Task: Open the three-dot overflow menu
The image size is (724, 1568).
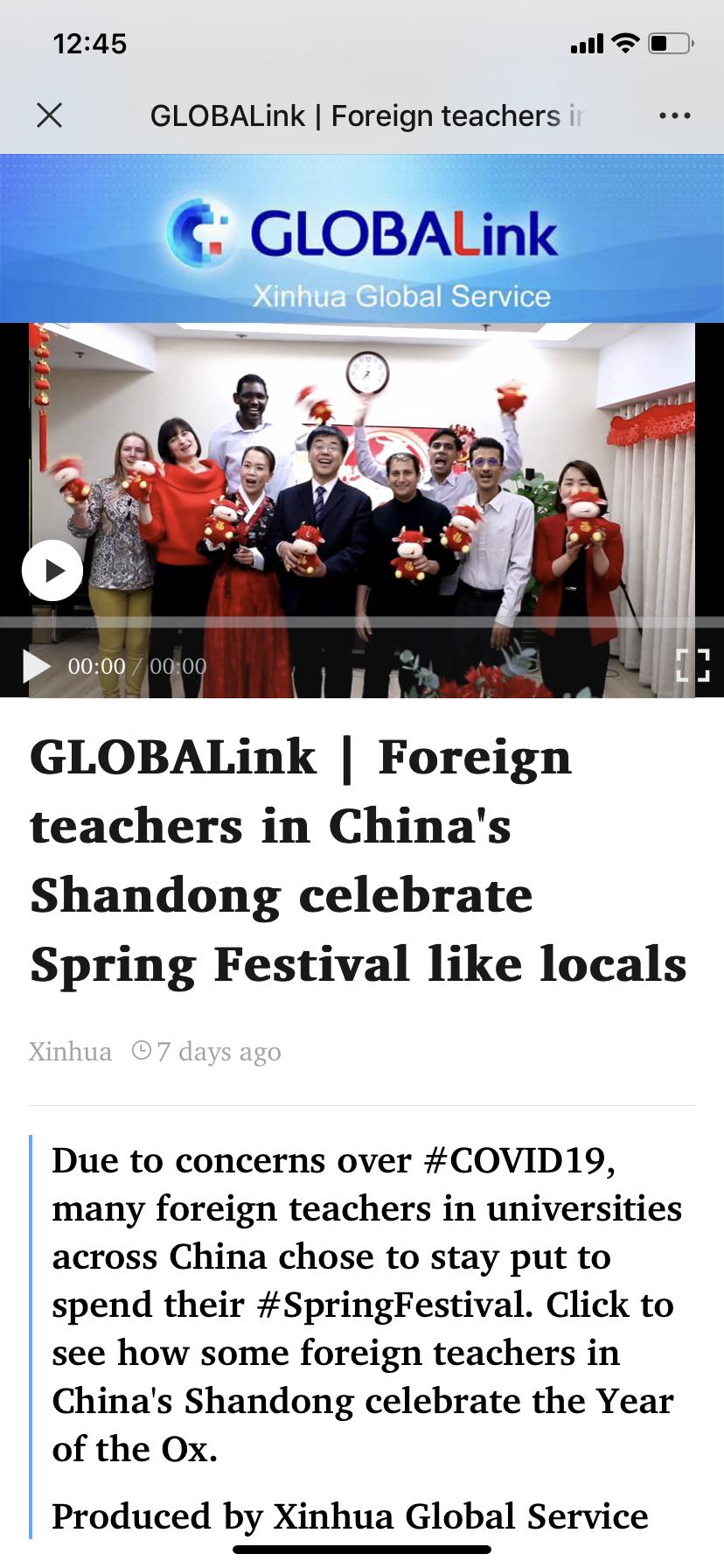Action: tap(674, 115)
